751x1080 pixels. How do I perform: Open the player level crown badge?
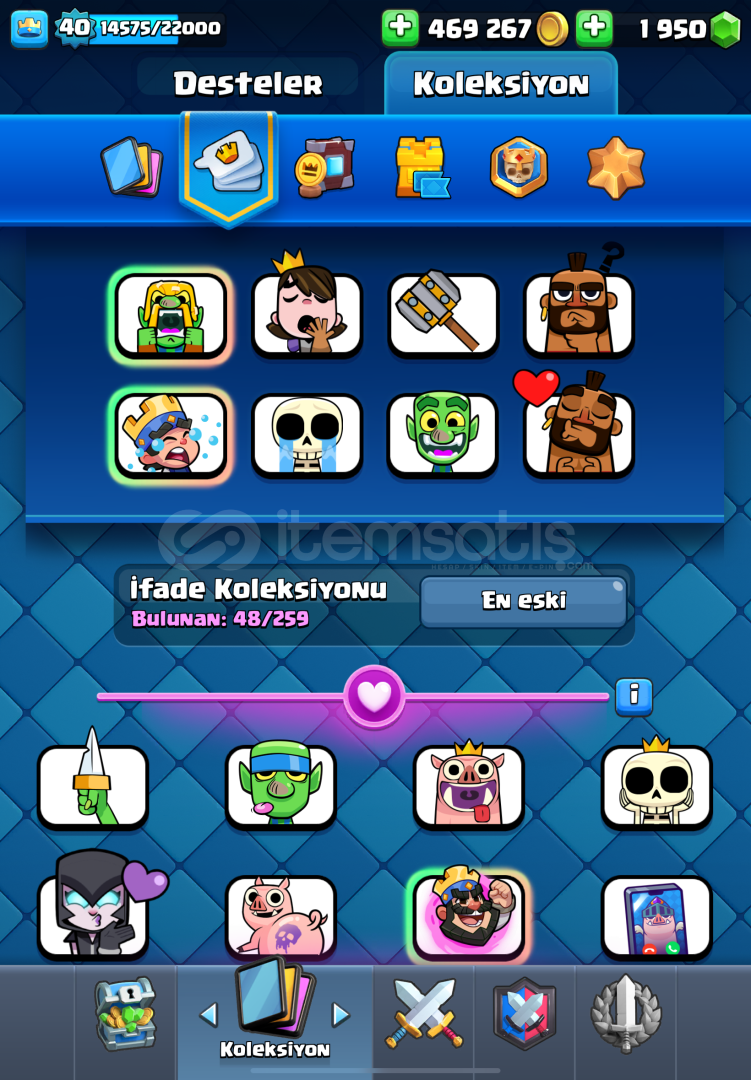[x=28, y=28]
